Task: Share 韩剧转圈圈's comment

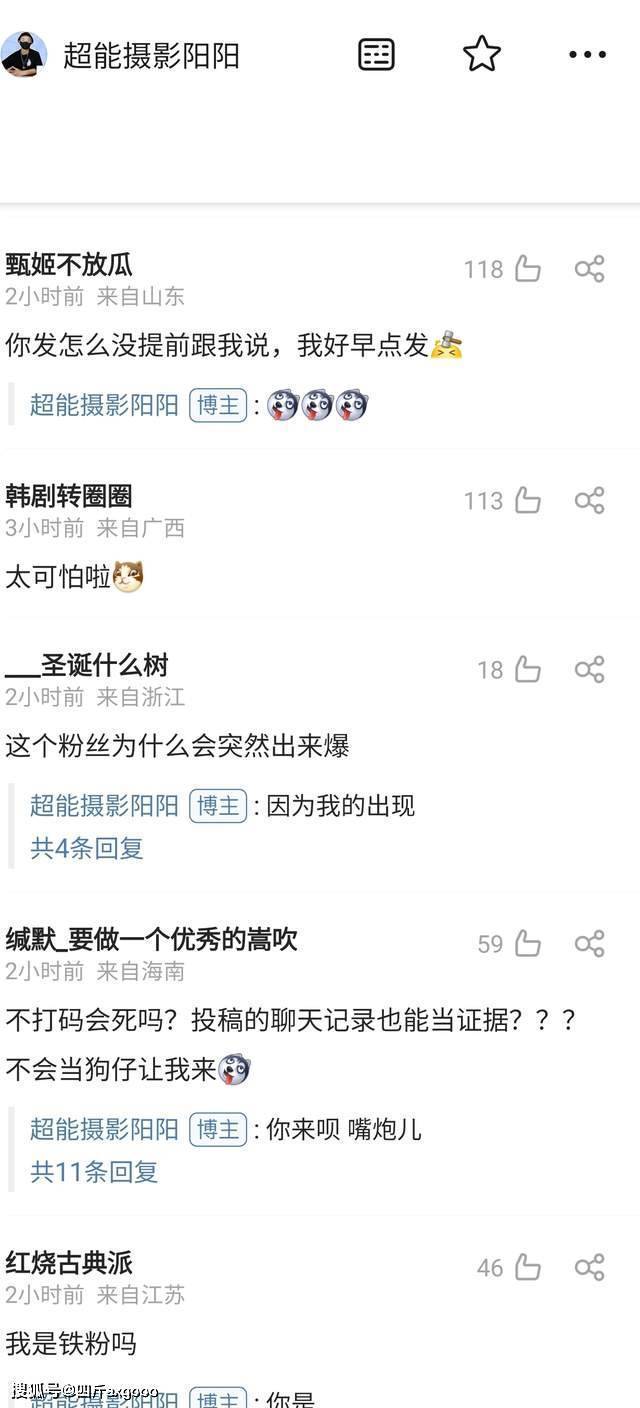Action: click(589, 500)
